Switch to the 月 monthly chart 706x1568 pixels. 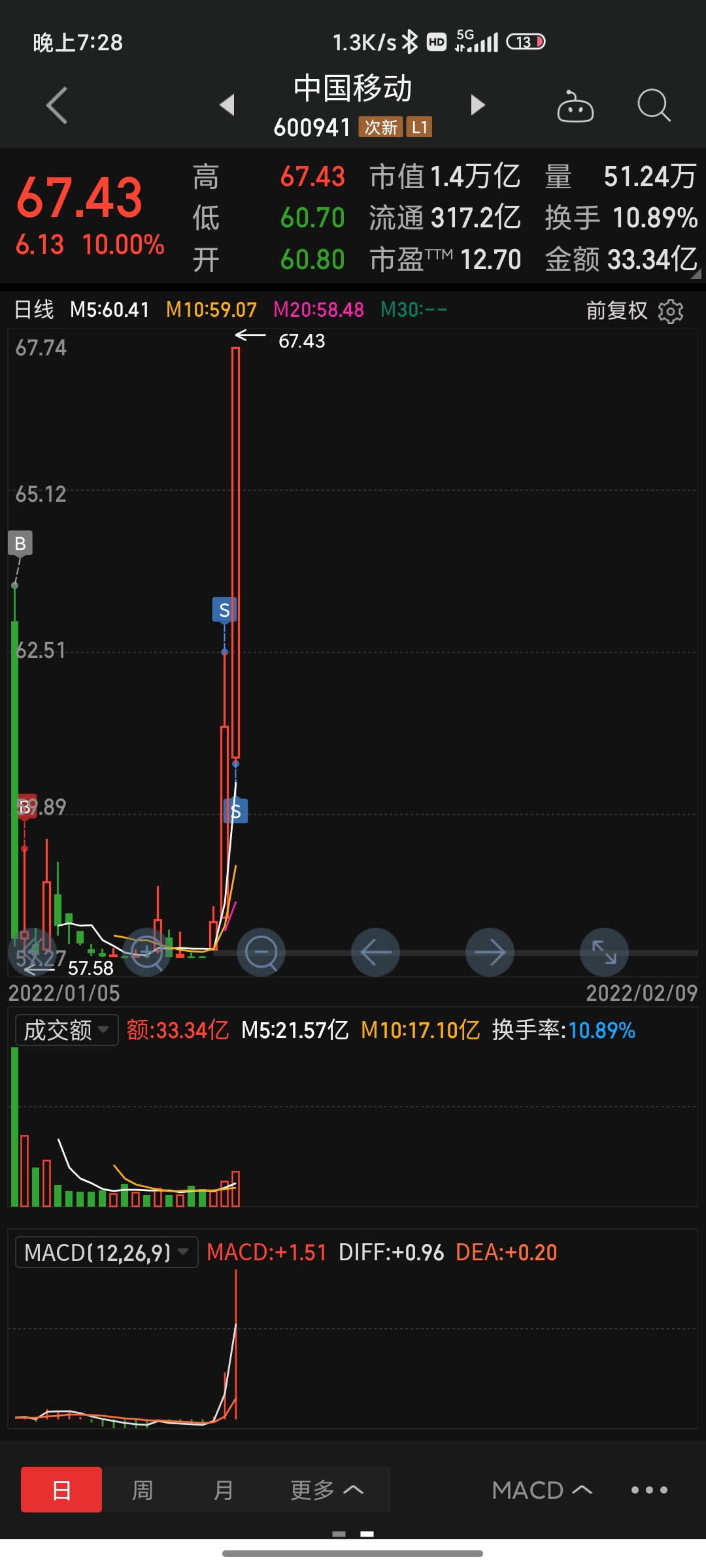(x=224, y=1490)
